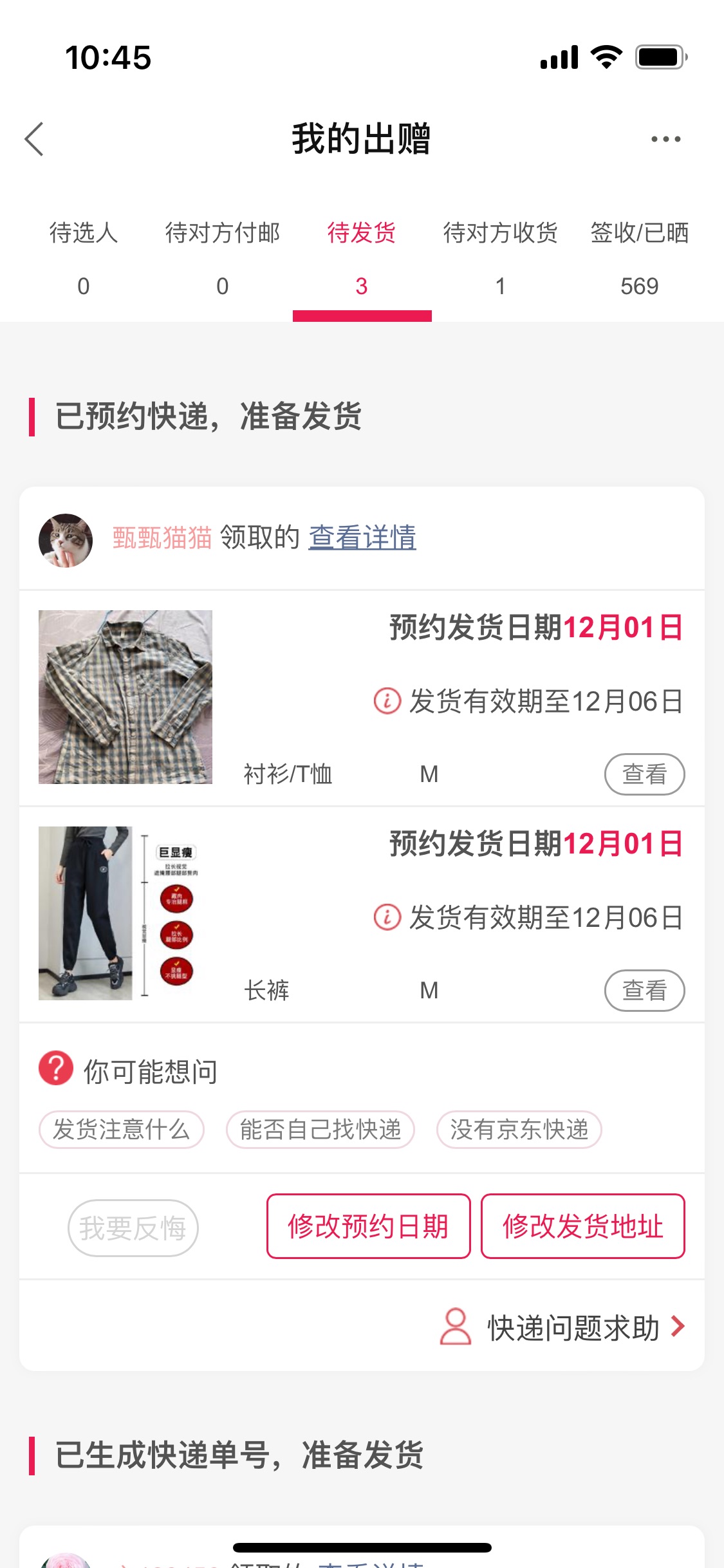Select the 能否自己找快递 question chip
The width and height of the screenshot is (724, 1568).
(x=320, y=1130)
